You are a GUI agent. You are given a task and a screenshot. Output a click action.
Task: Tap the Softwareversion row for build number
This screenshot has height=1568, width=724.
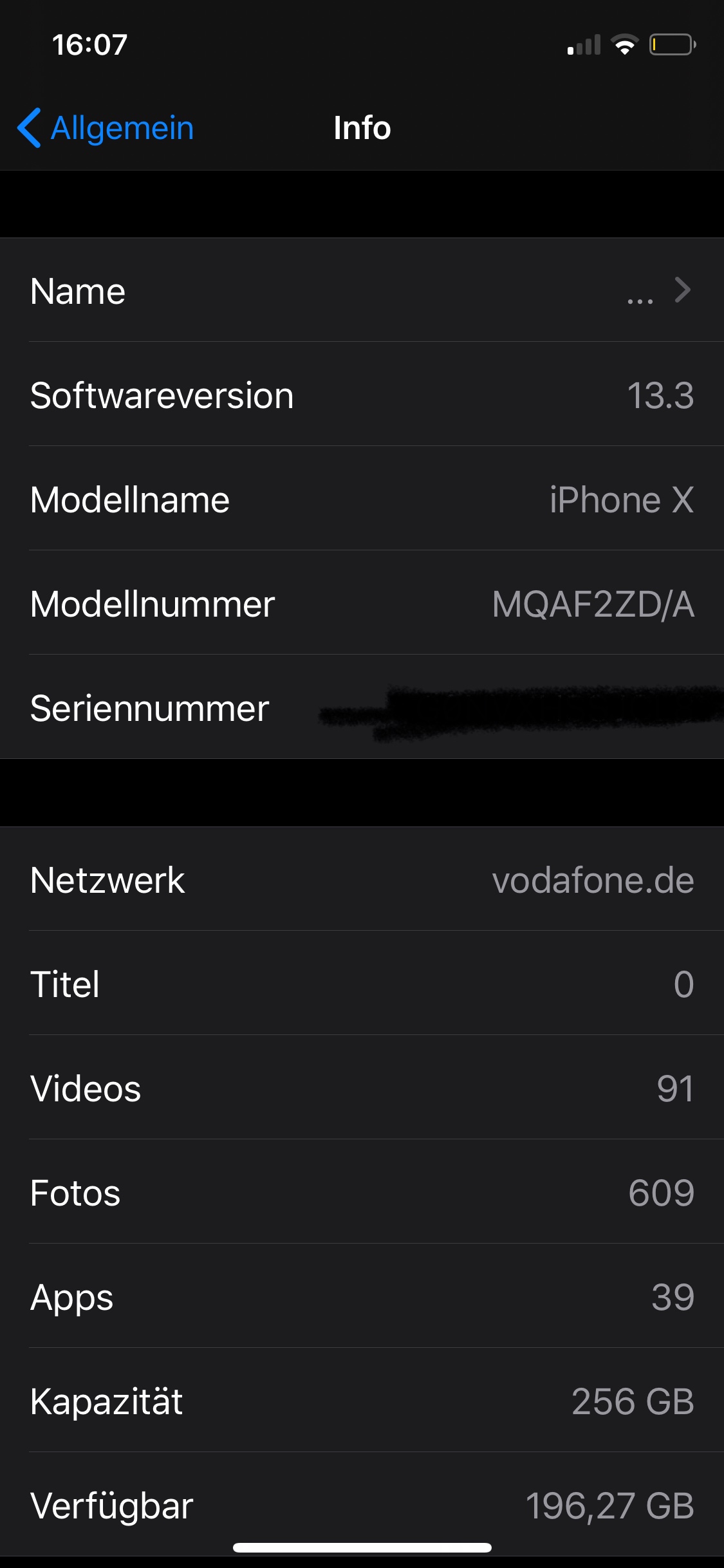coord(362,395)
